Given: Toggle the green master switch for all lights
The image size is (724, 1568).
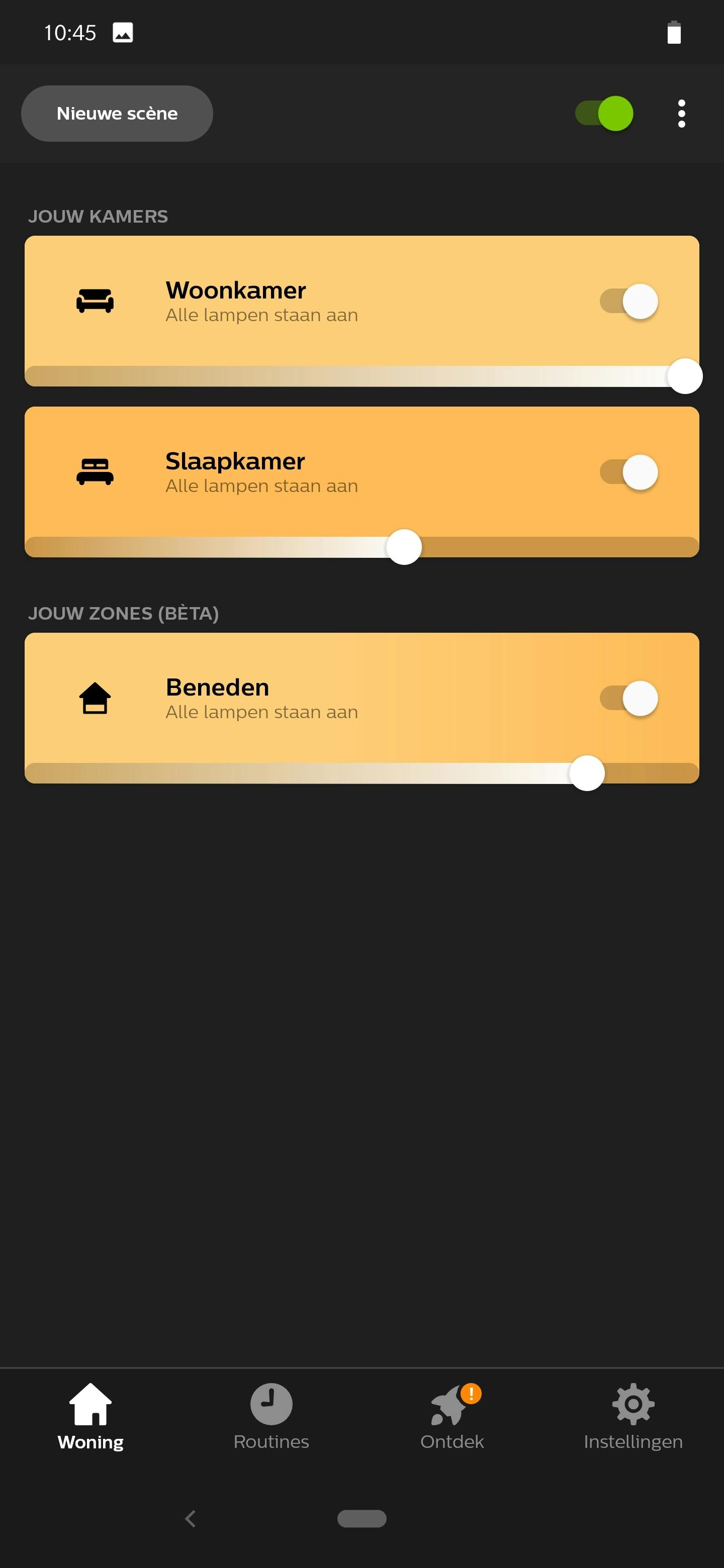Looking at the screenshot, I should coord(604,114).
